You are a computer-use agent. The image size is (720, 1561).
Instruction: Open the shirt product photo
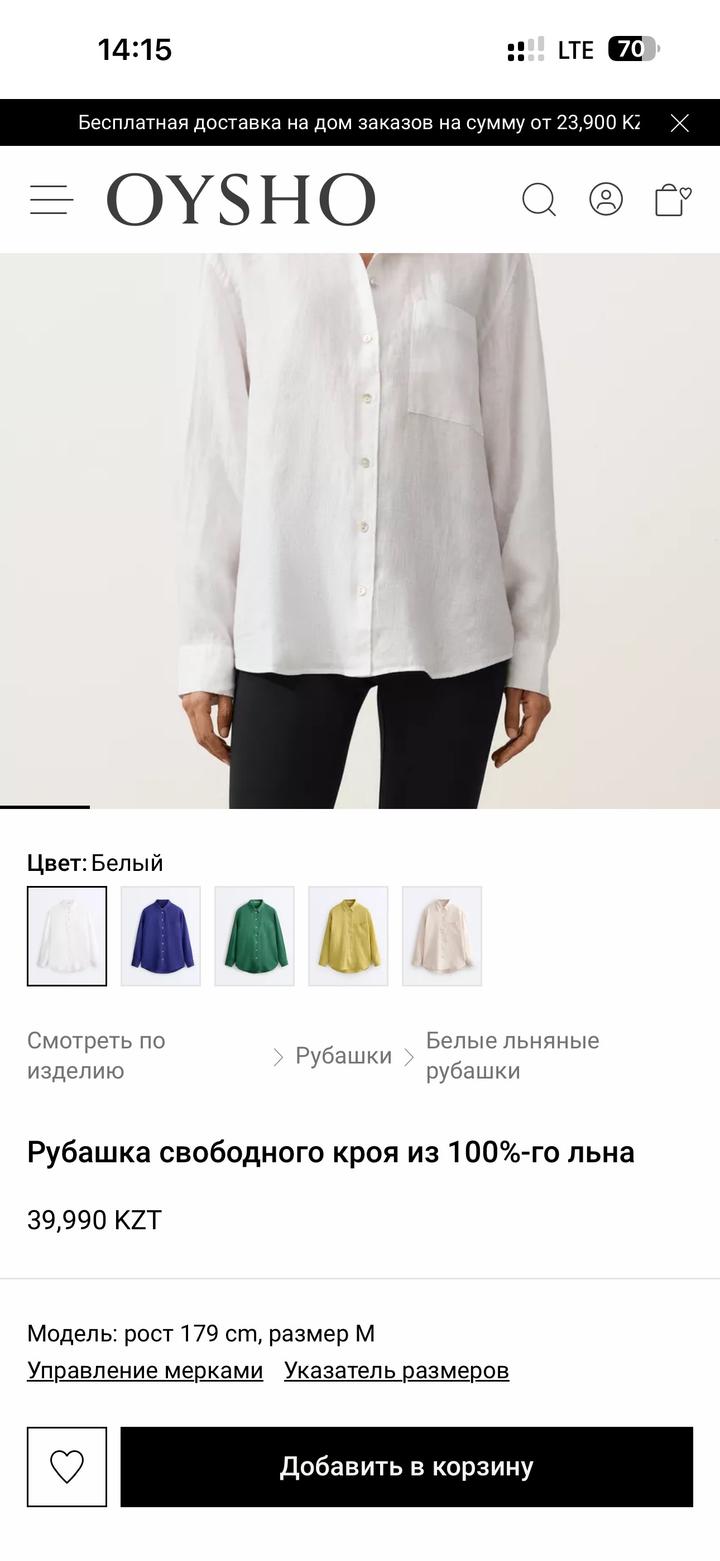click(x=360, y=530)
